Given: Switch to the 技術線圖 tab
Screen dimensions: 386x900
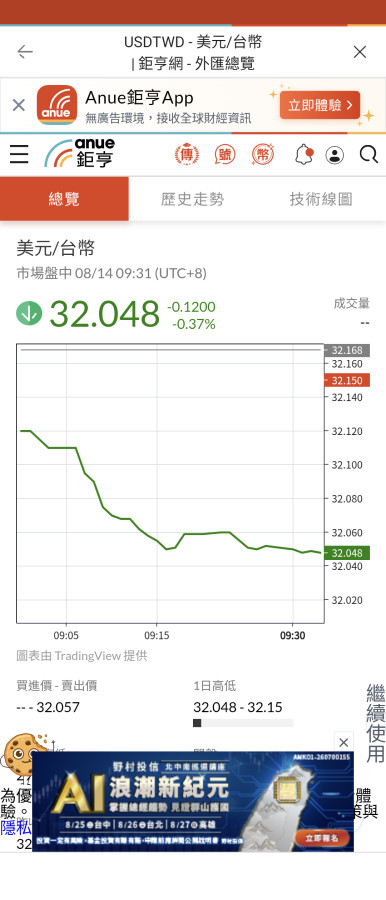Looking at the screenshot, I should click(321, 199).
